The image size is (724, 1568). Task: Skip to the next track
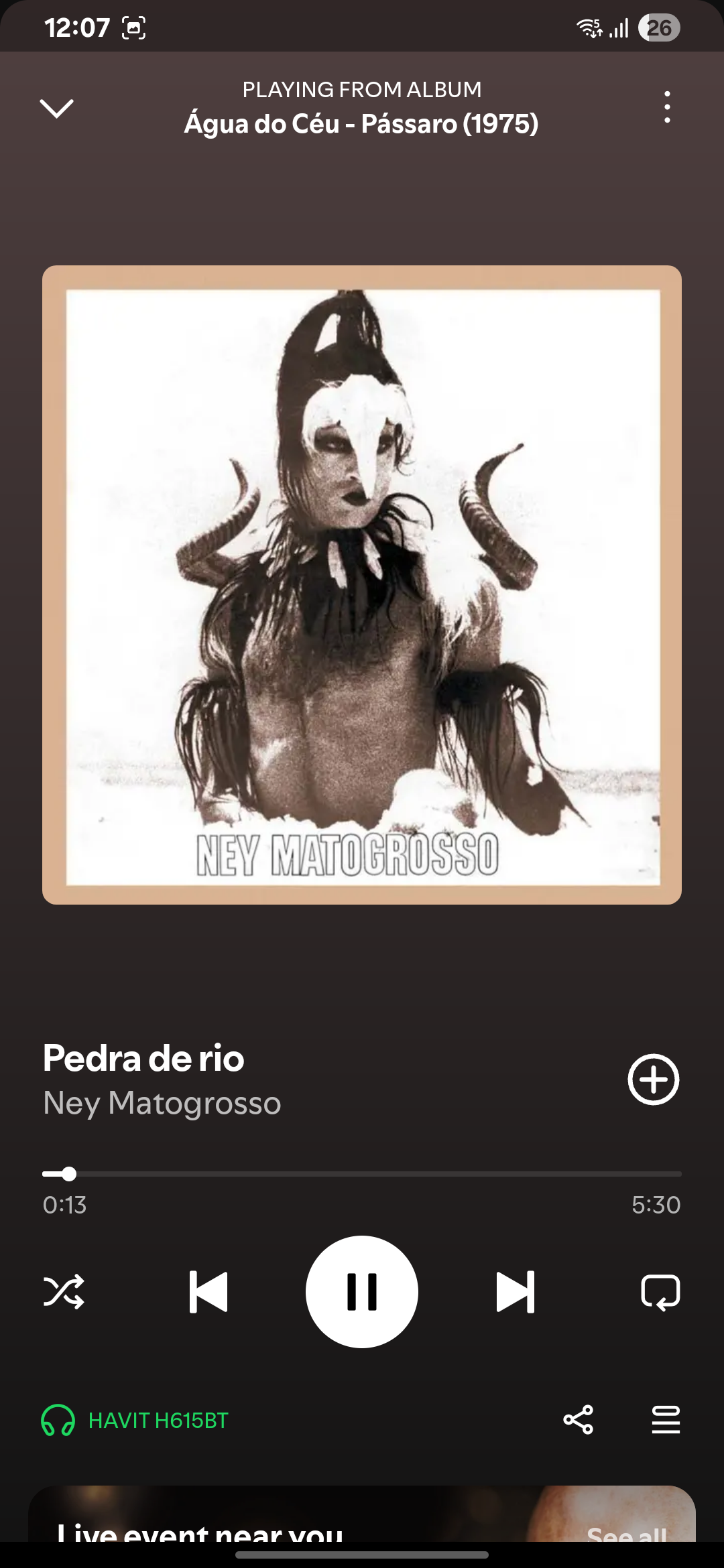click(515, 1291)
